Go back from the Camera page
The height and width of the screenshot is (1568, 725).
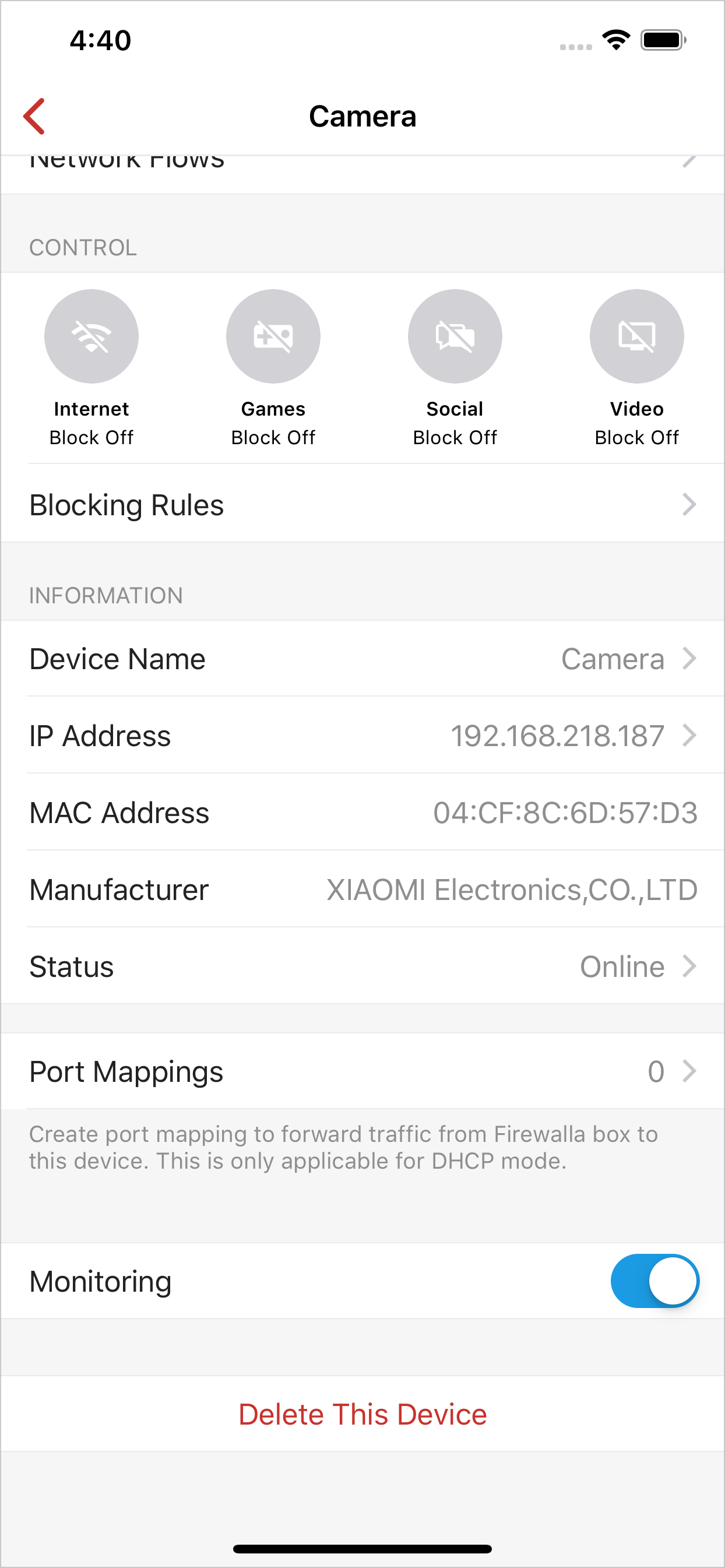(x=35, y=115)
